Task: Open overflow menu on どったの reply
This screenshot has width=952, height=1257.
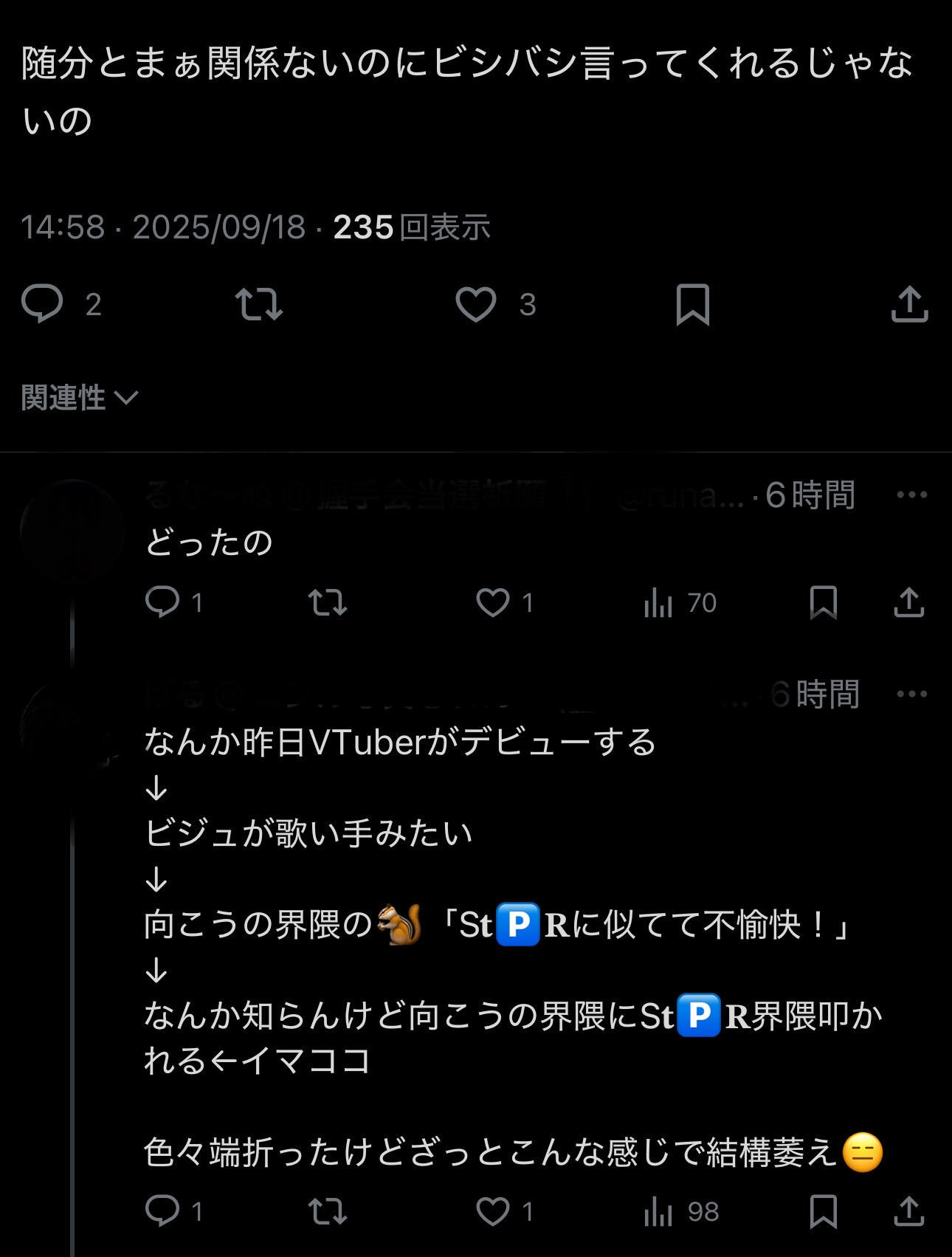Action: coord(911,495)
